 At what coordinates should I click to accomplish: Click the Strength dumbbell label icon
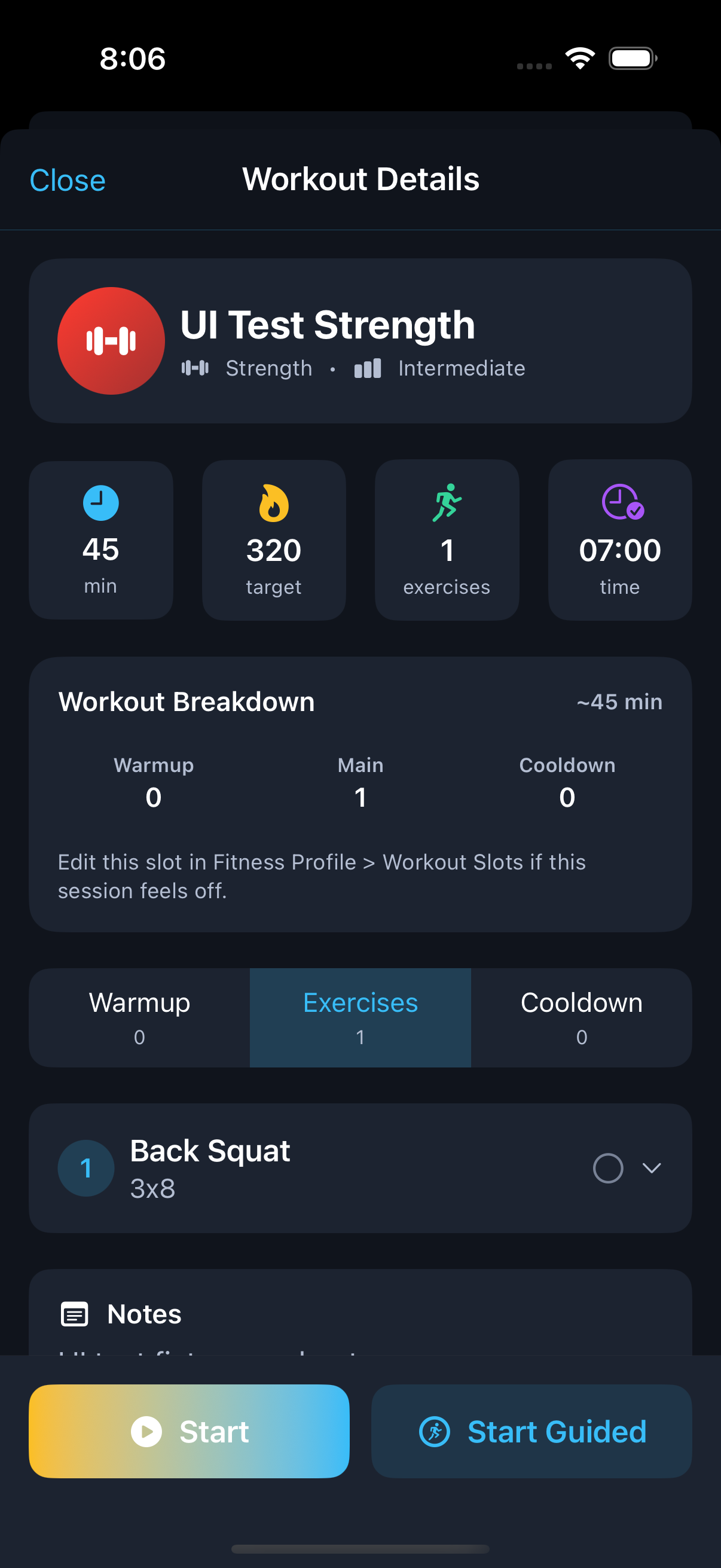click(x=195, y=368)
